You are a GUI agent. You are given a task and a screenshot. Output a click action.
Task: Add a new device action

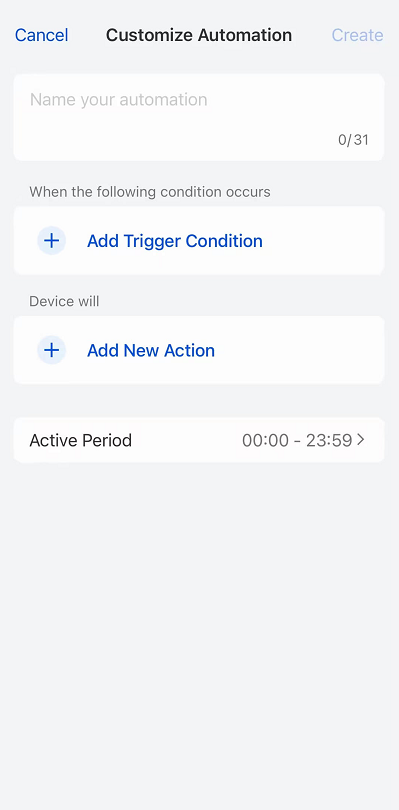pos(199,350)
